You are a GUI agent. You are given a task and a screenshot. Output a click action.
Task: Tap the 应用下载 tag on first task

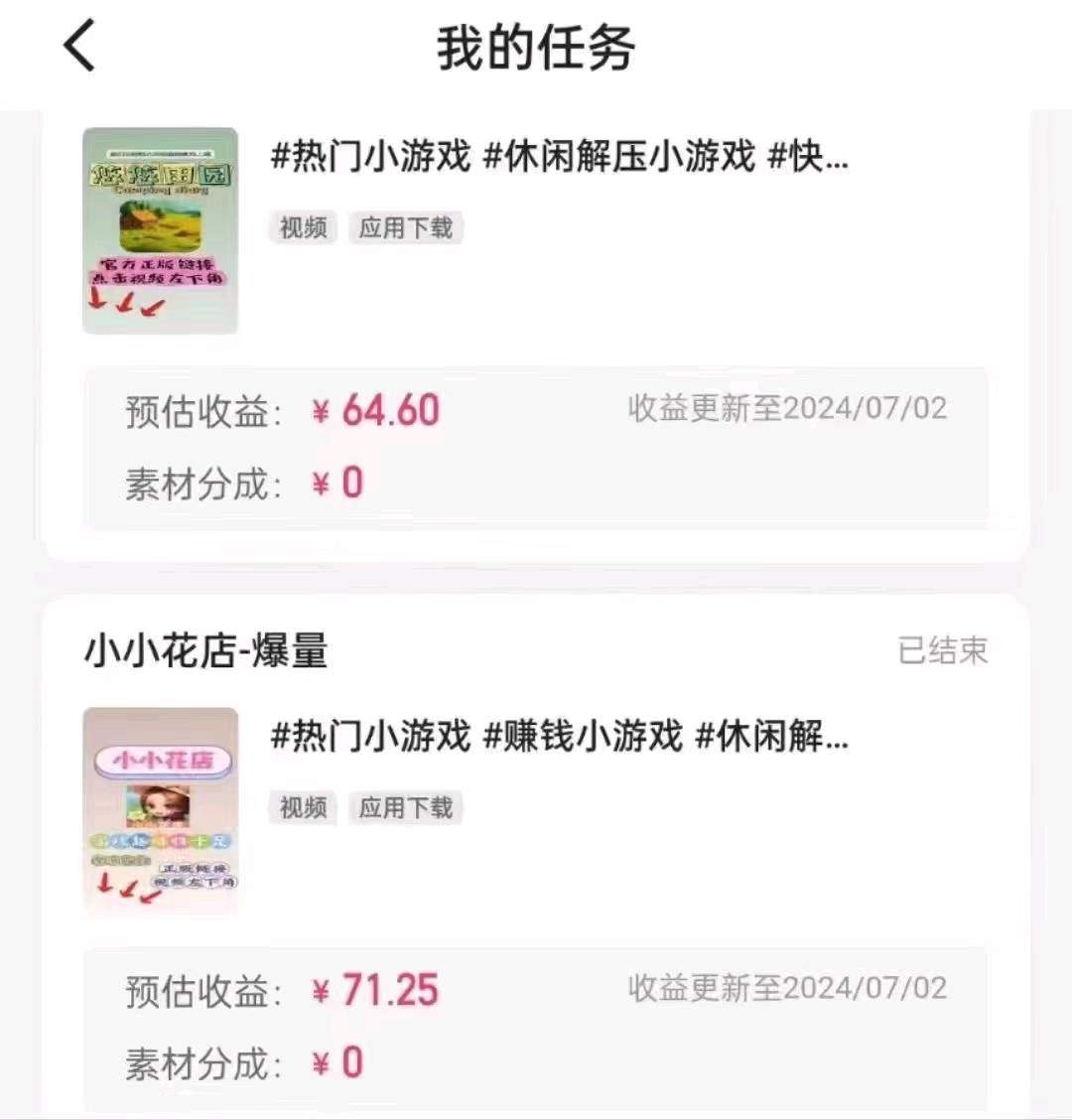pos(406,227)
